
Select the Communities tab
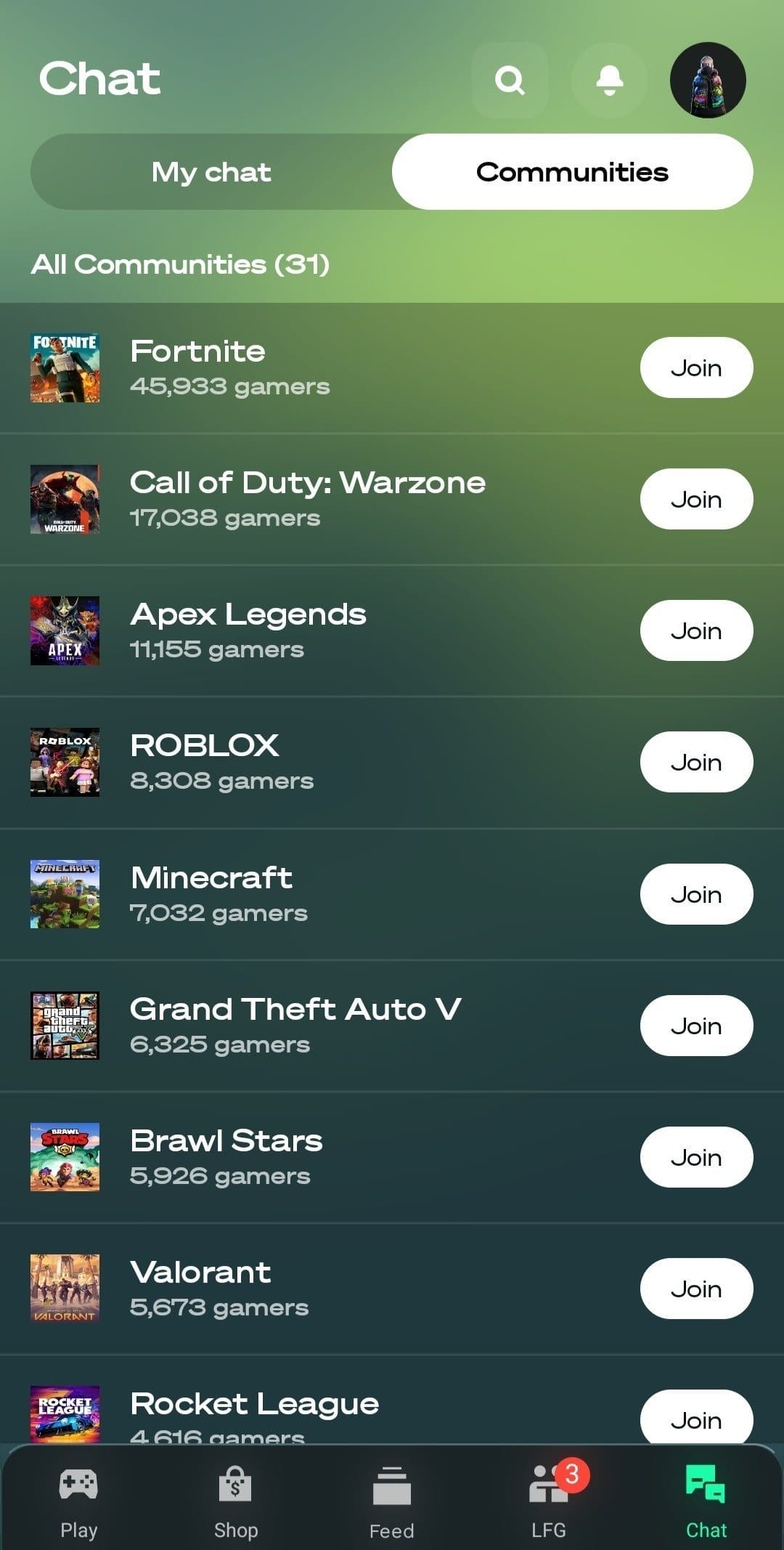click(x=572, y=172)
